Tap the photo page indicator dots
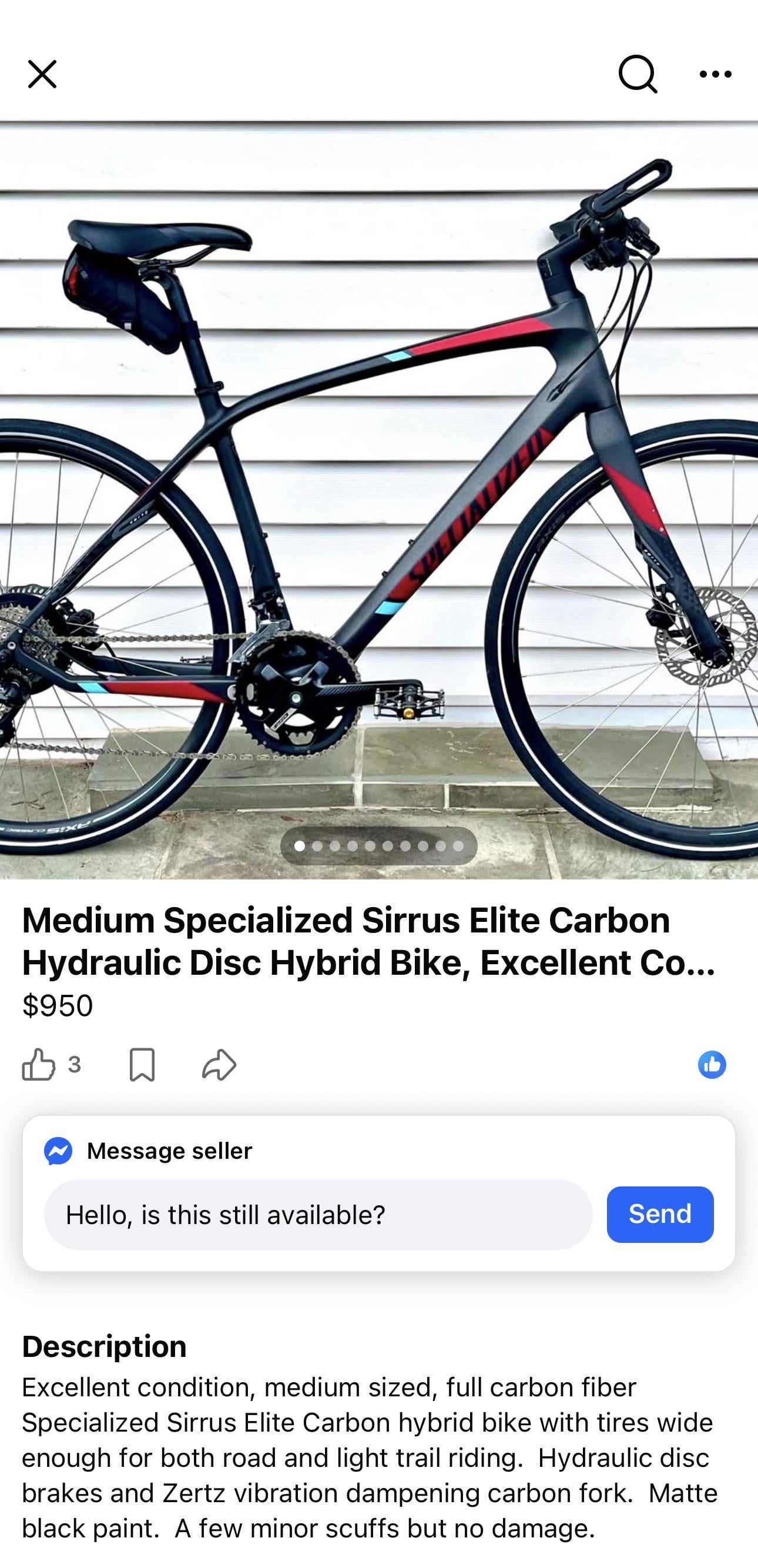Image resolution: width=758 pixels, height=1568 pixels. tap(378, 846)
